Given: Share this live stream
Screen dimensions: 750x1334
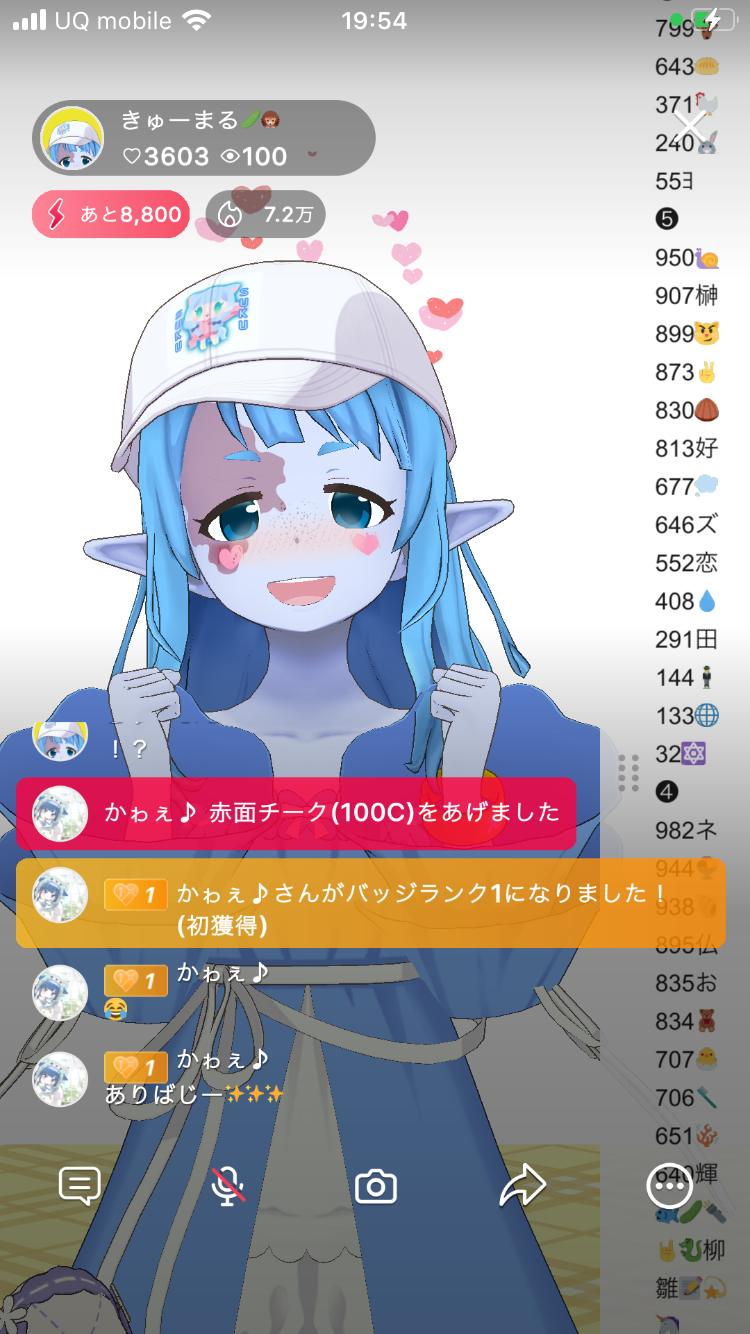Looking at the screenshot, I should click(522, 1187).
